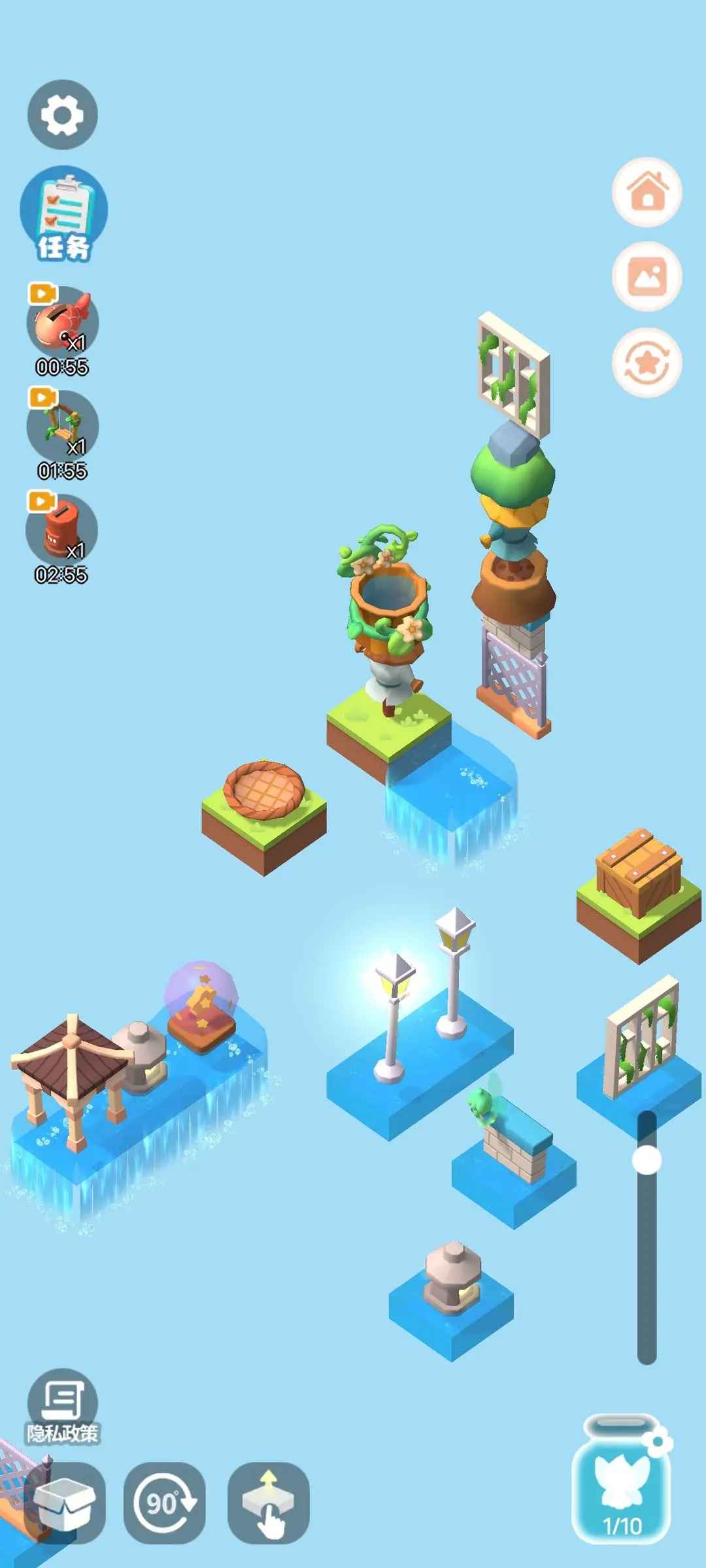The height and width of the screenshot is (1568, 706).
Task: Open the photo gallery icon
Action: pyautogui.click(x=647, y=276)
